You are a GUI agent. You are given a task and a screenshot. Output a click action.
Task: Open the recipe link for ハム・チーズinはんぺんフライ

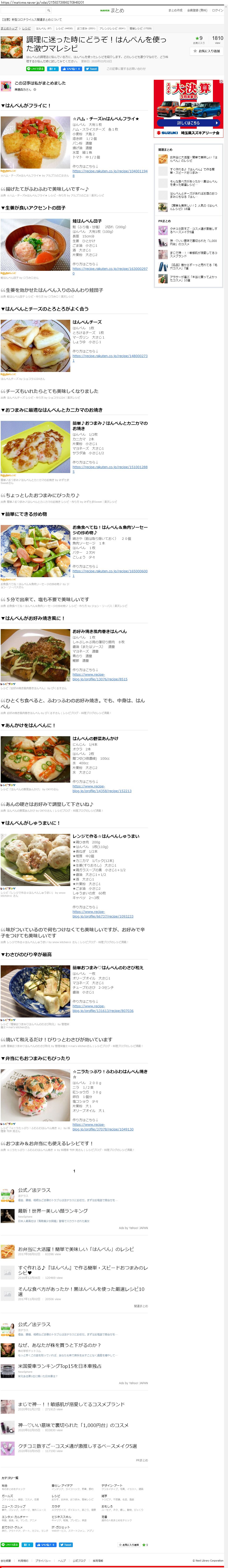110,171
